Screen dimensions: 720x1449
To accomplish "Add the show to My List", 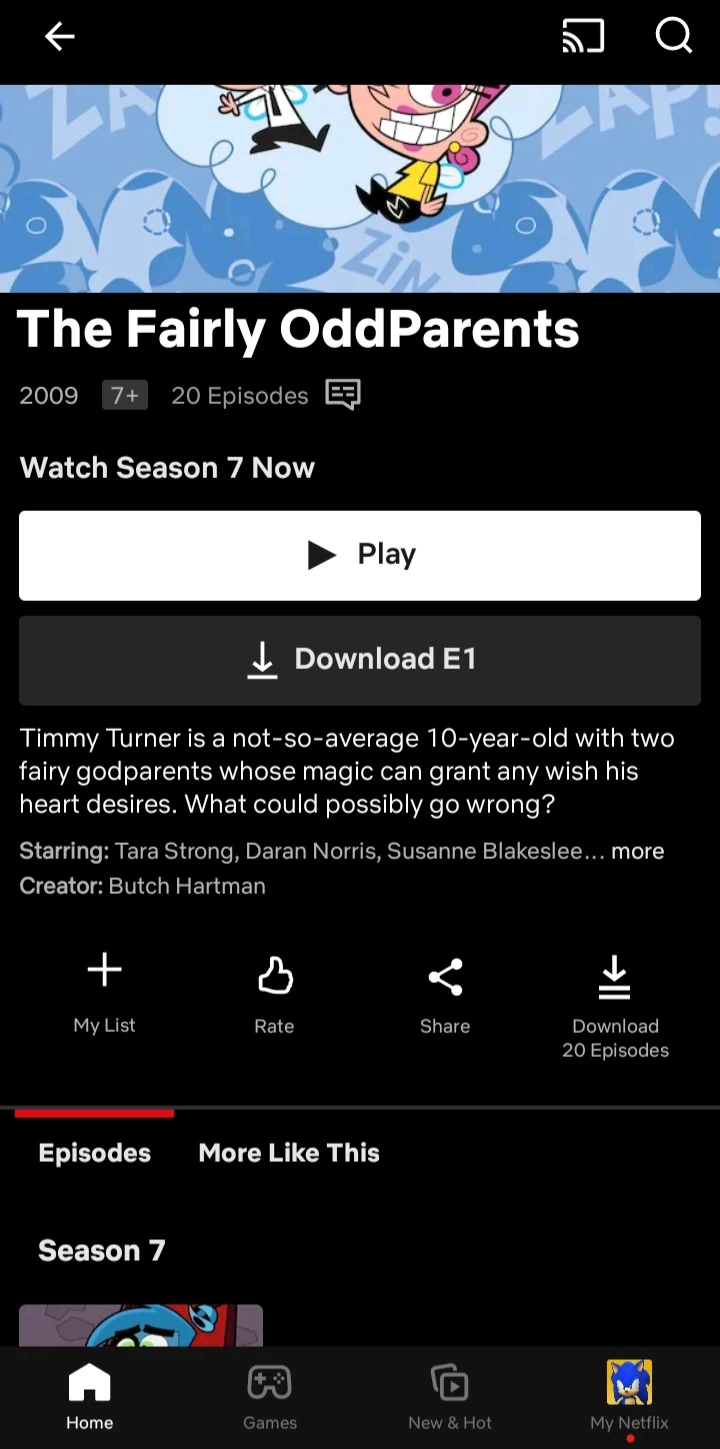I will (104, 993).
